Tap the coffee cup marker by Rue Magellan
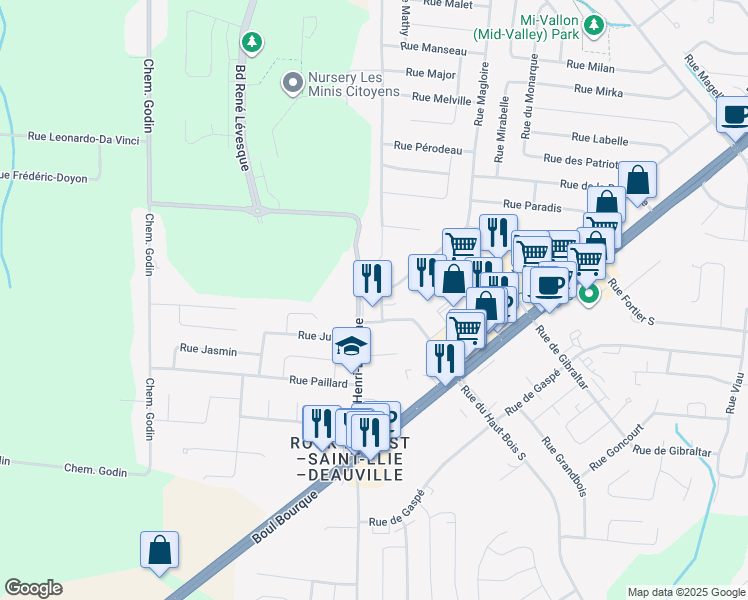Viewport: 748px width, 600px height. [x=734, y=118]
